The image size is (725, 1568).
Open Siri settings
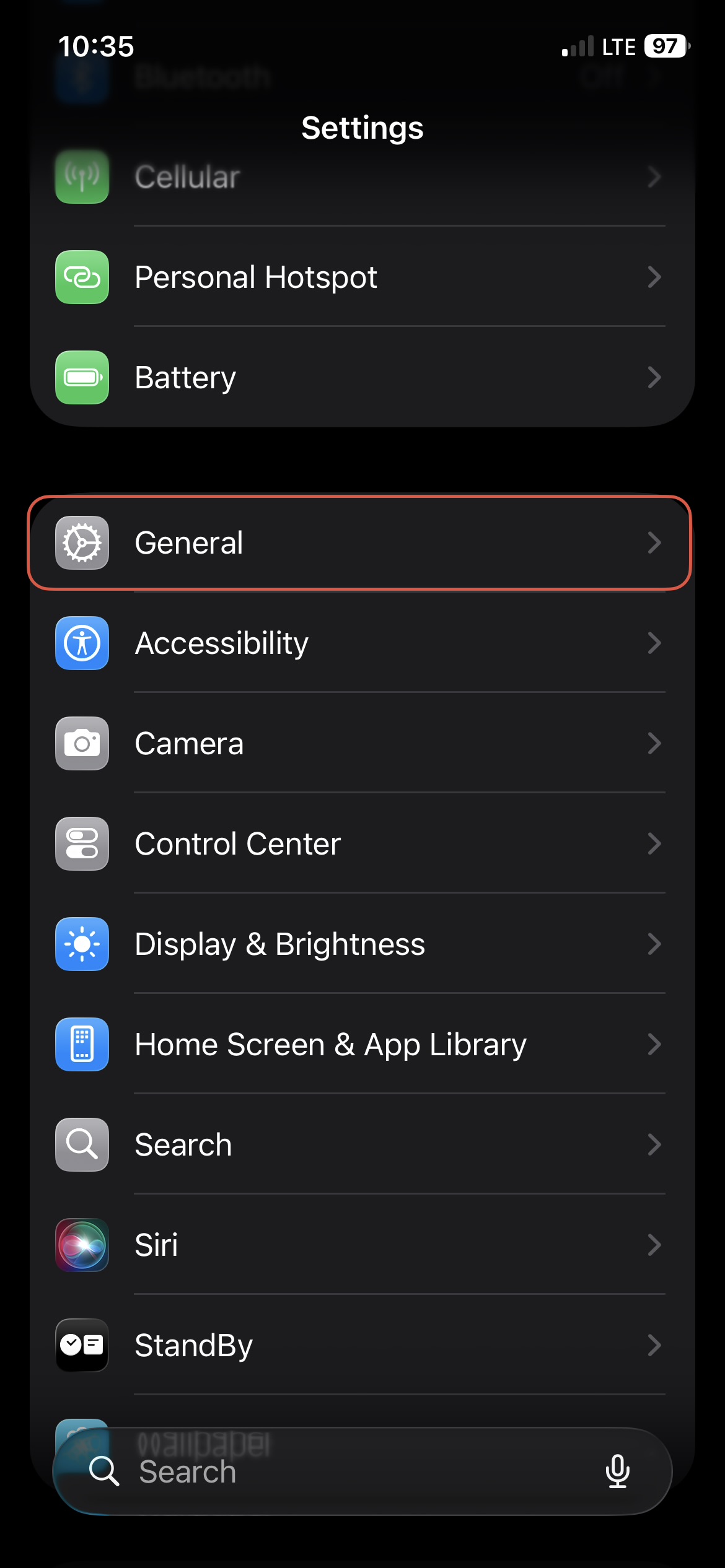(362, 1245)
